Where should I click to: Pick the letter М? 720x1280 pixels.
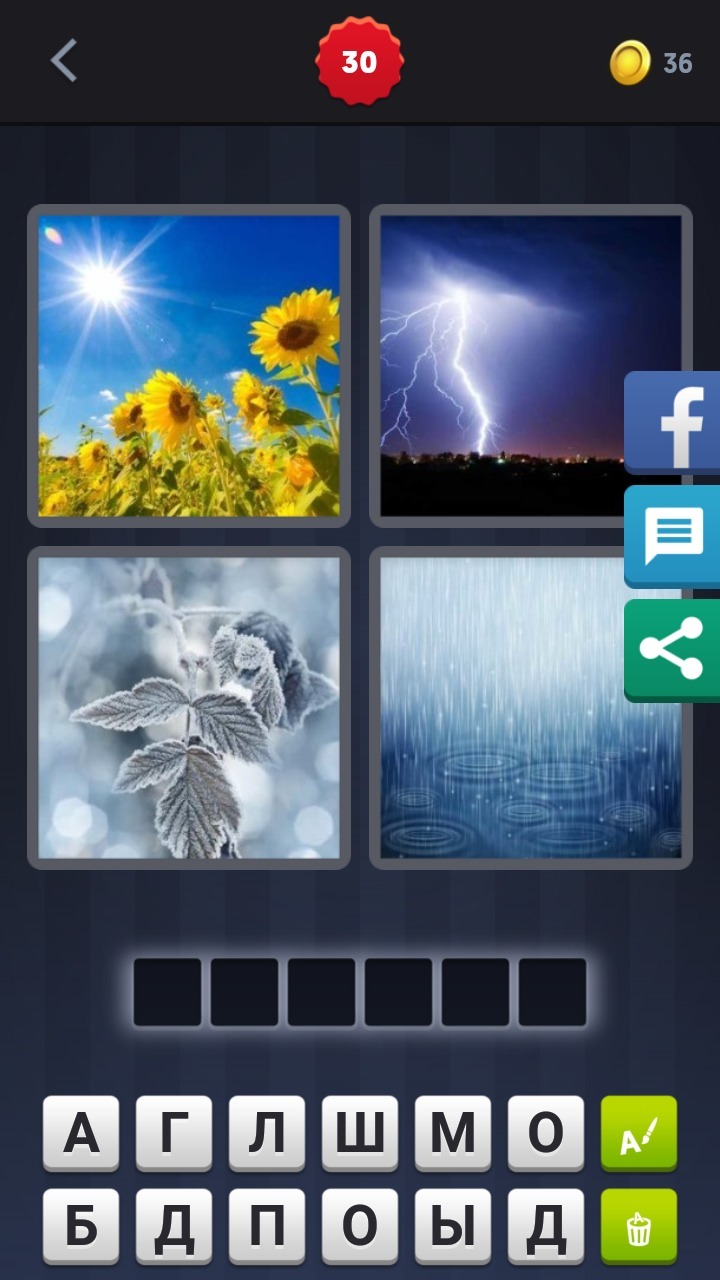coord(453,1133)
